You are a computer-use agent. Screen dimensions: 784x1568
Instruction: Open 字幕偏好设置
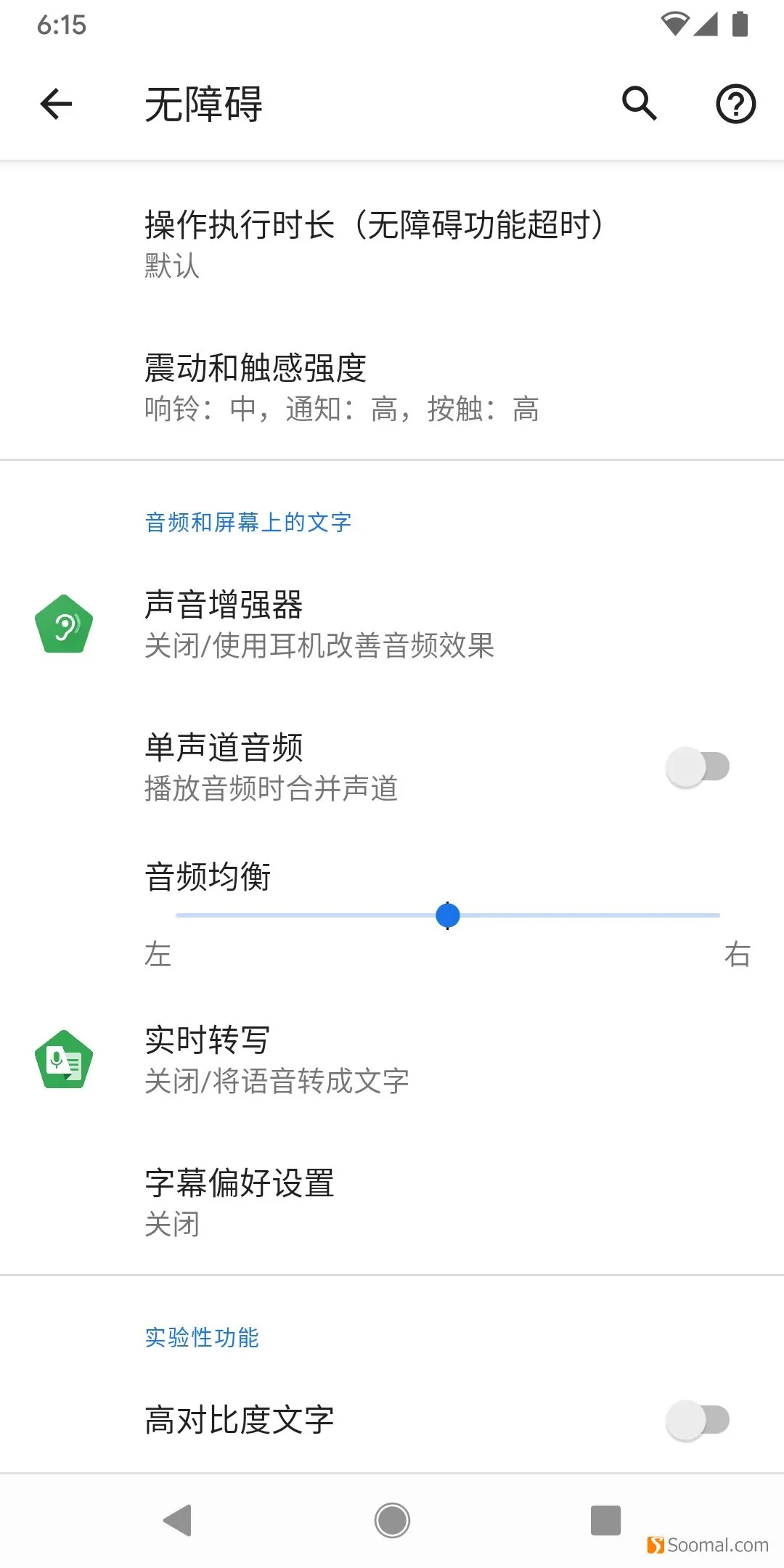pos(392,1203)
